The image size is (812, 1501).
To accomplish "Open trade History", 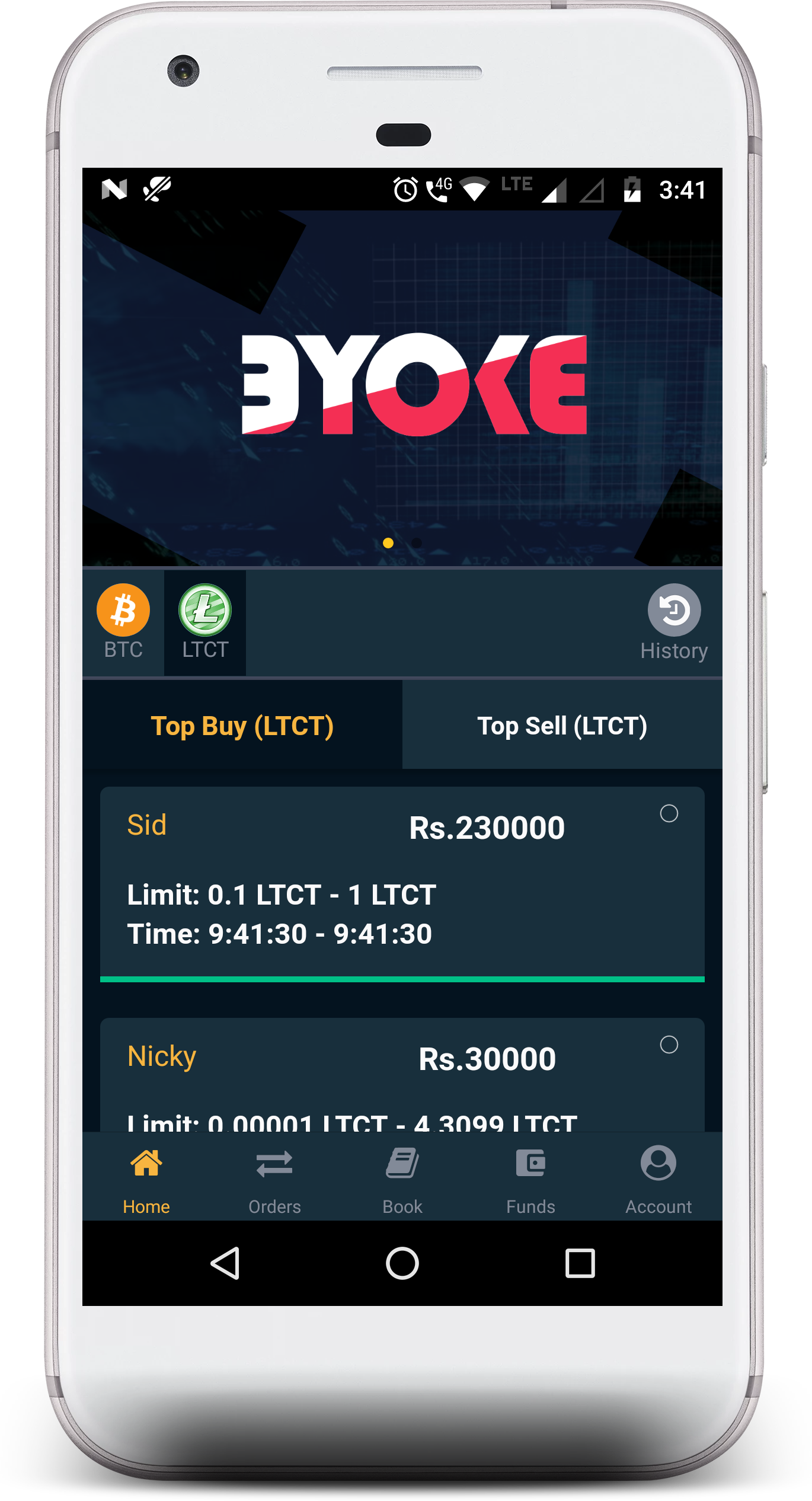I will coord(674,622).
